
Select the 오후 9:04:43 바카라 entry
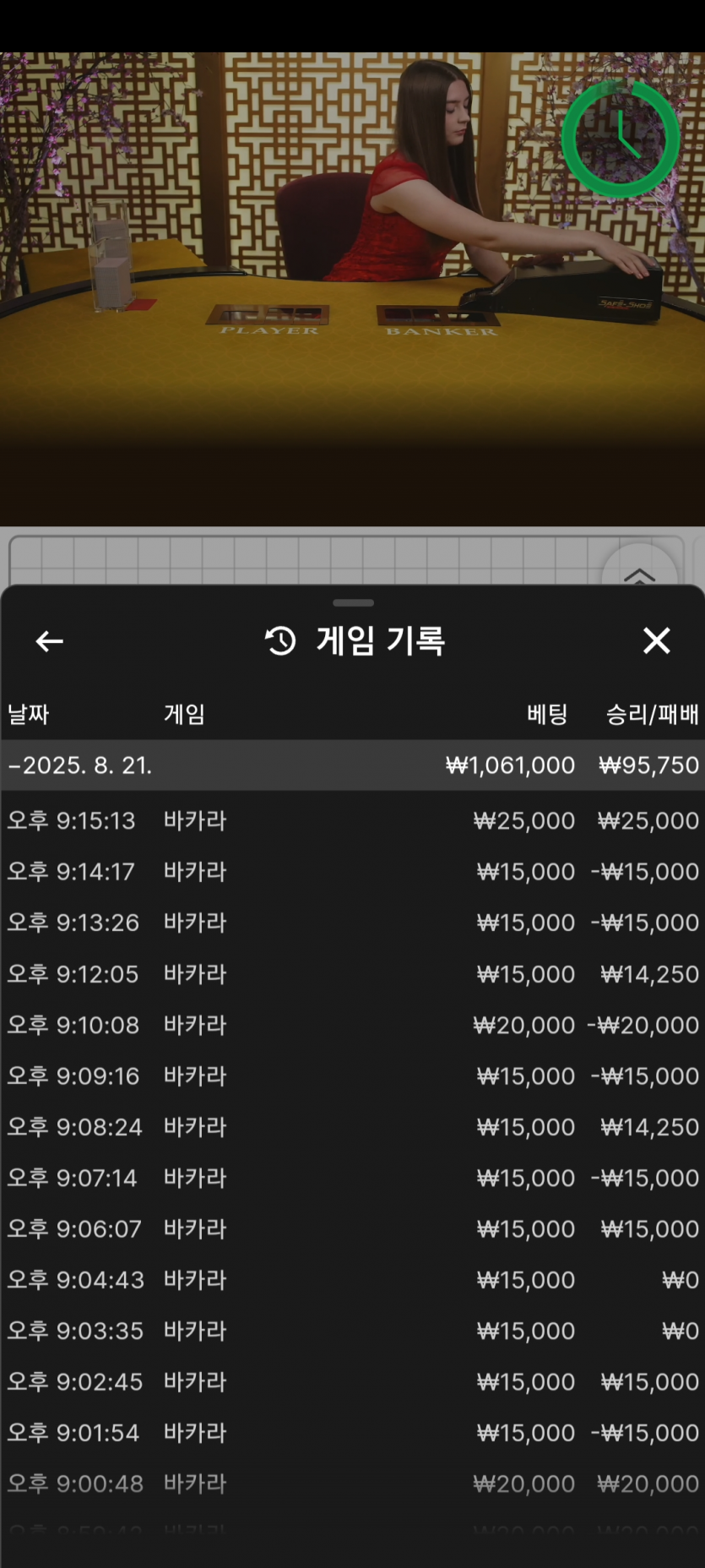tap(352, 1279)
